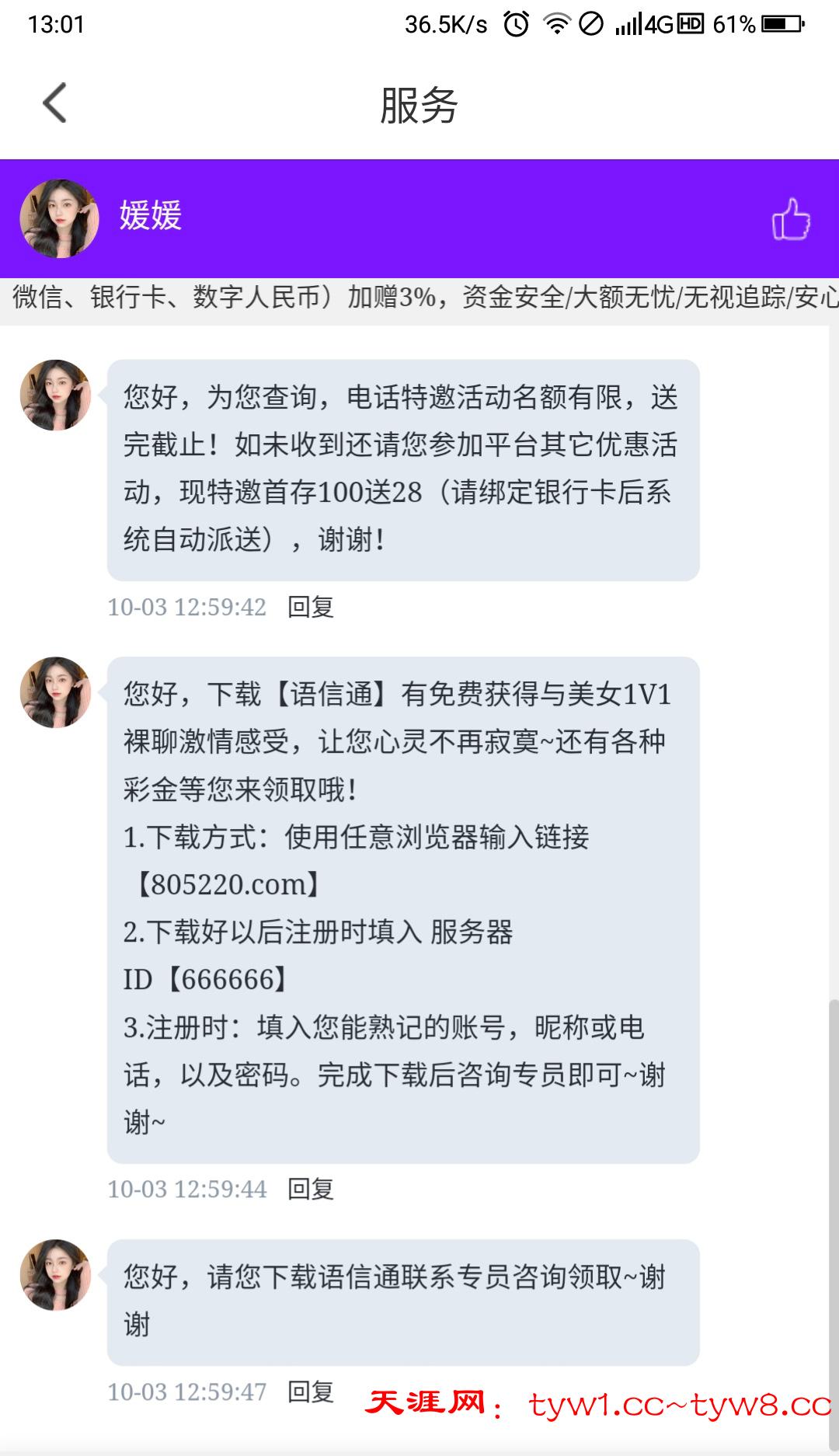
Task: Reply to the message sent at 12:59:47
Action: point(310,1392)
